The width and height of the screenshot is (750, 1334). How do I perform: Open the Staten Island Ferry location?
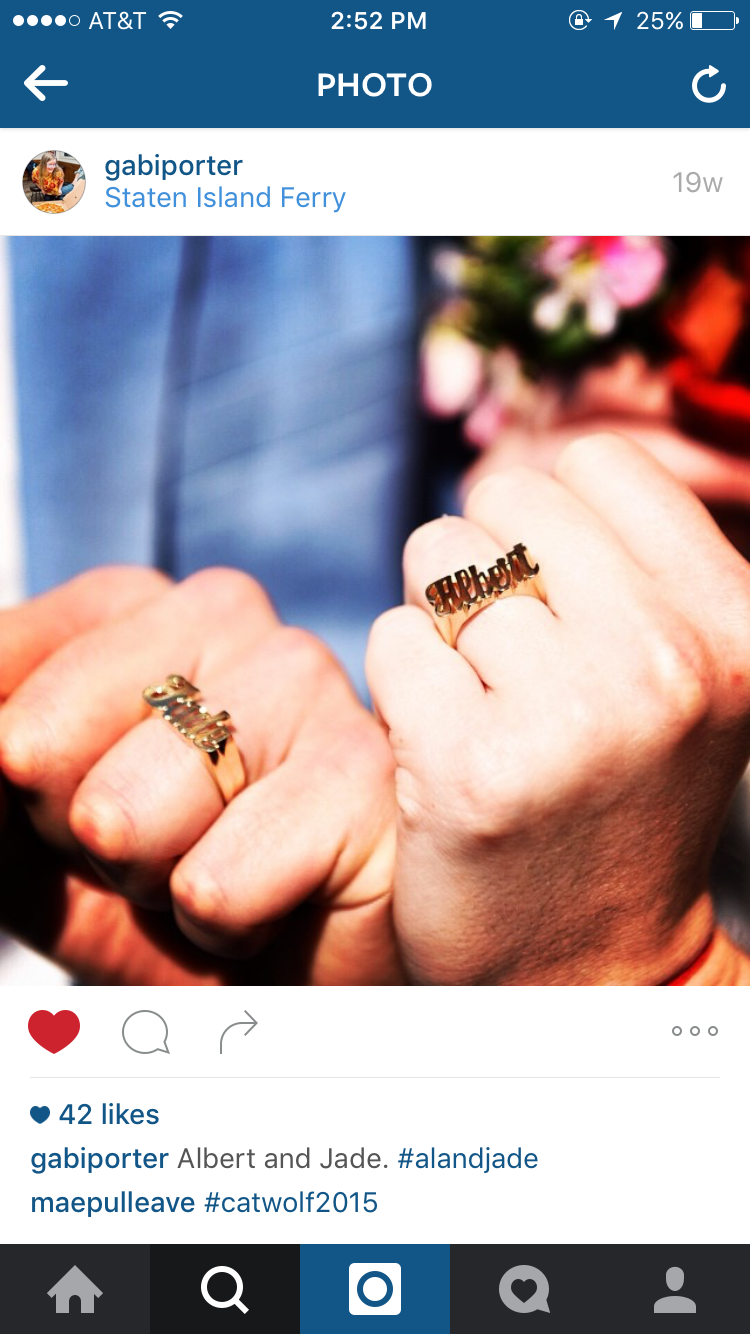point(225,198)
